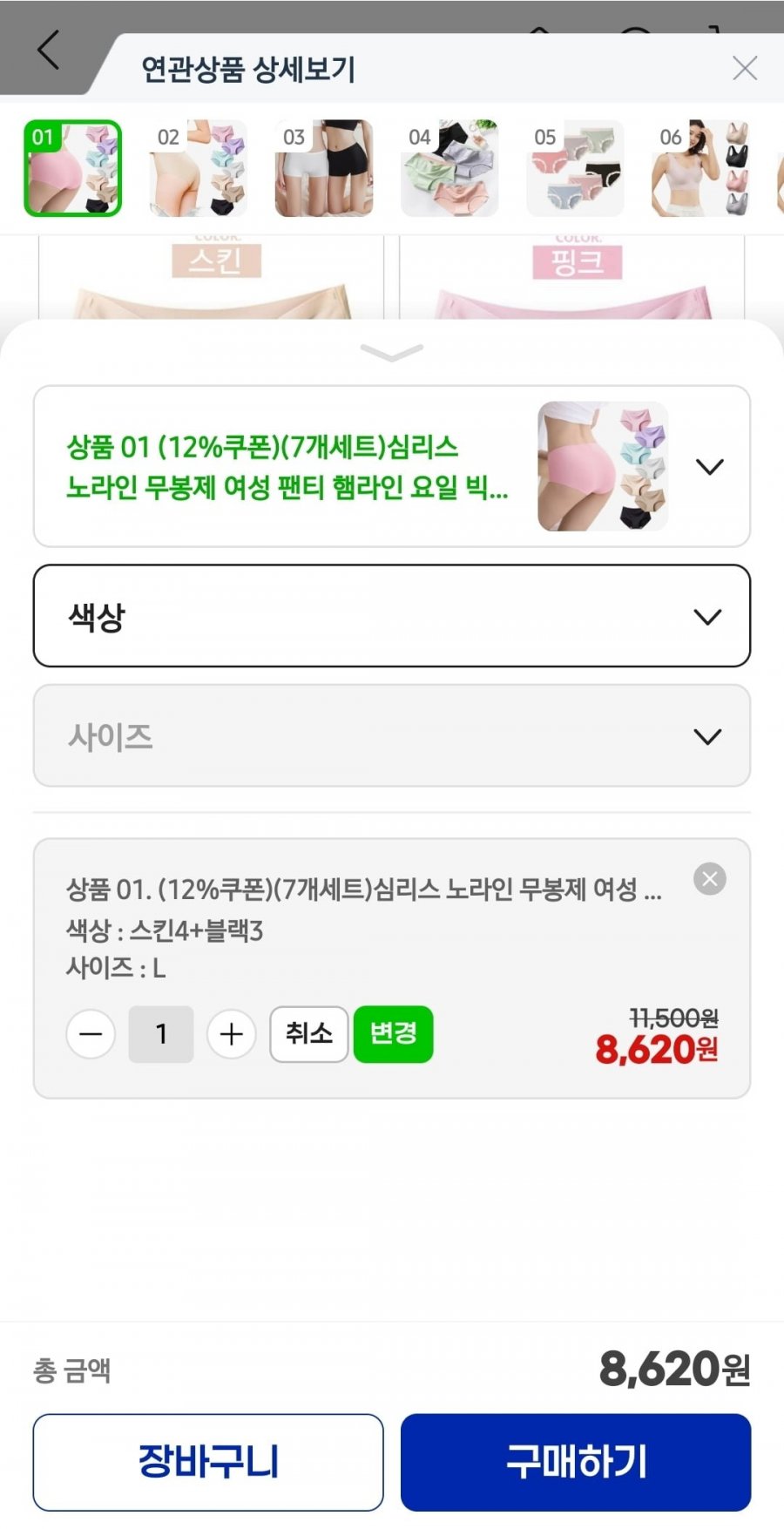Increase quantity with the plus button
Viewport: 784px width, 1529px height.
[231, 1034]
